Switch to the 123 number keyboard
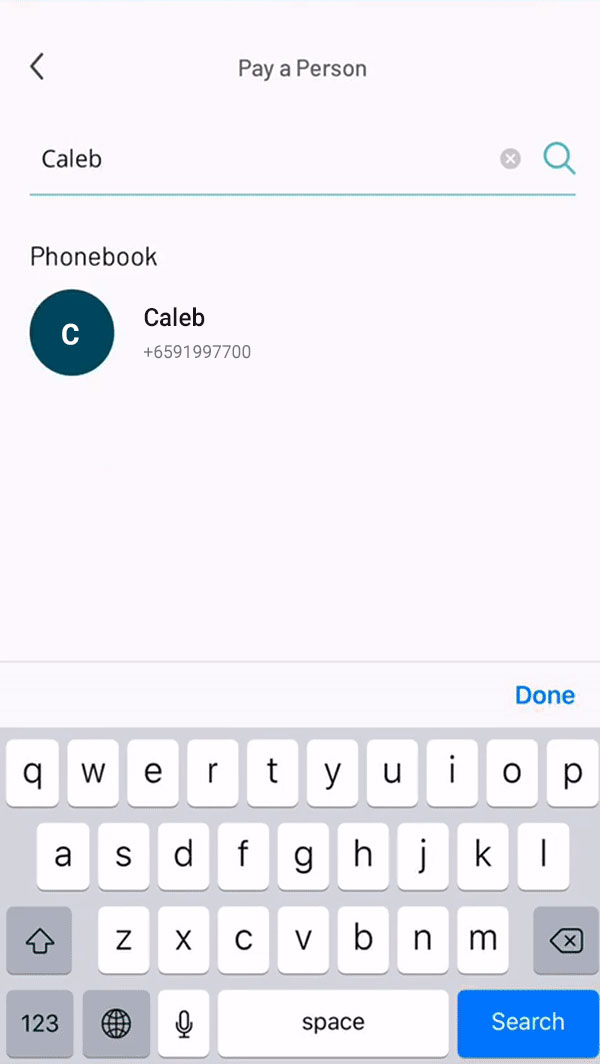Viewport: 600px width, 1064px height. click(x=39, y=1023)
